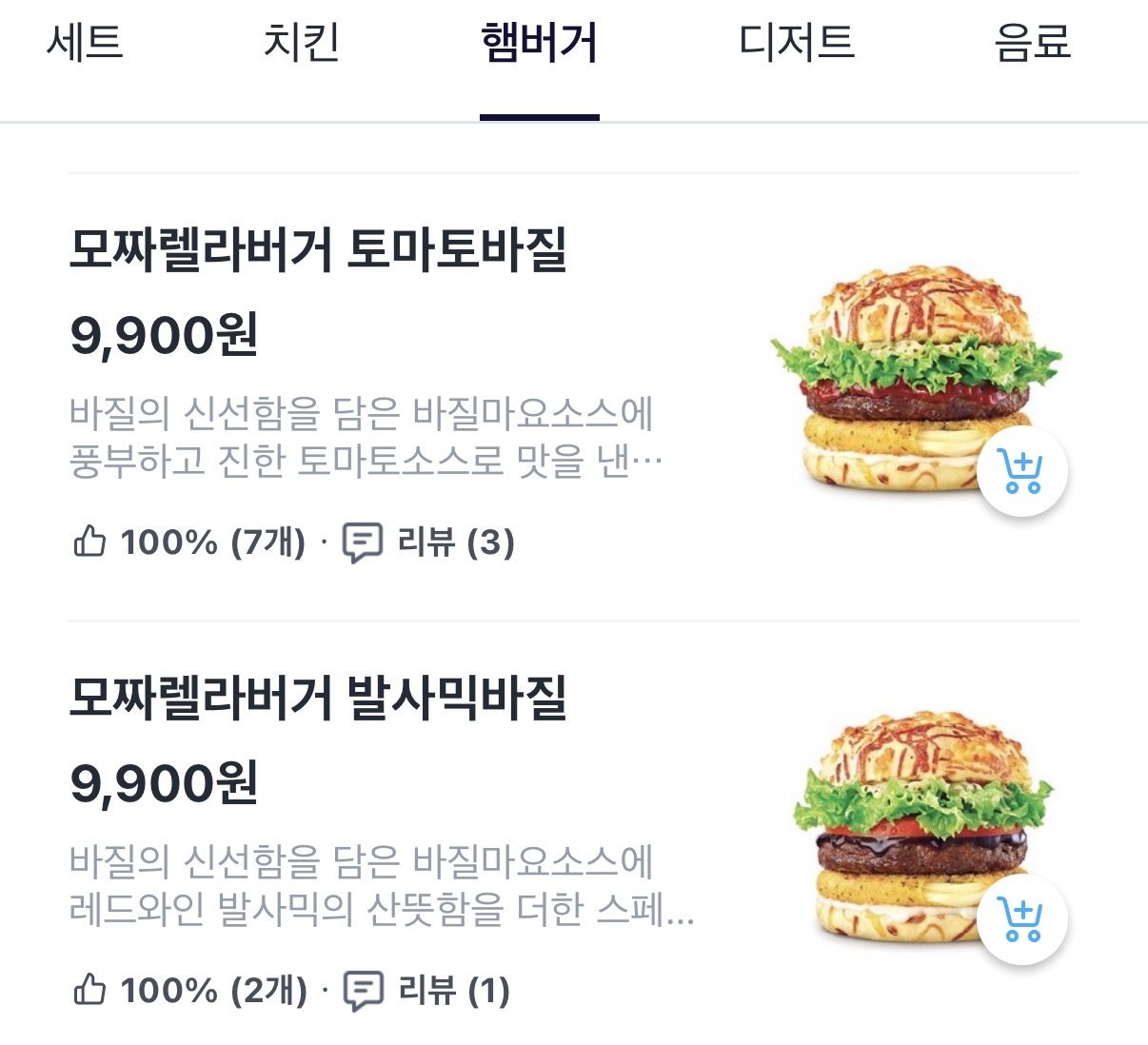
Task: View 리뷰 (3) for 토마토바질 burger
Action: click(429, 542)
